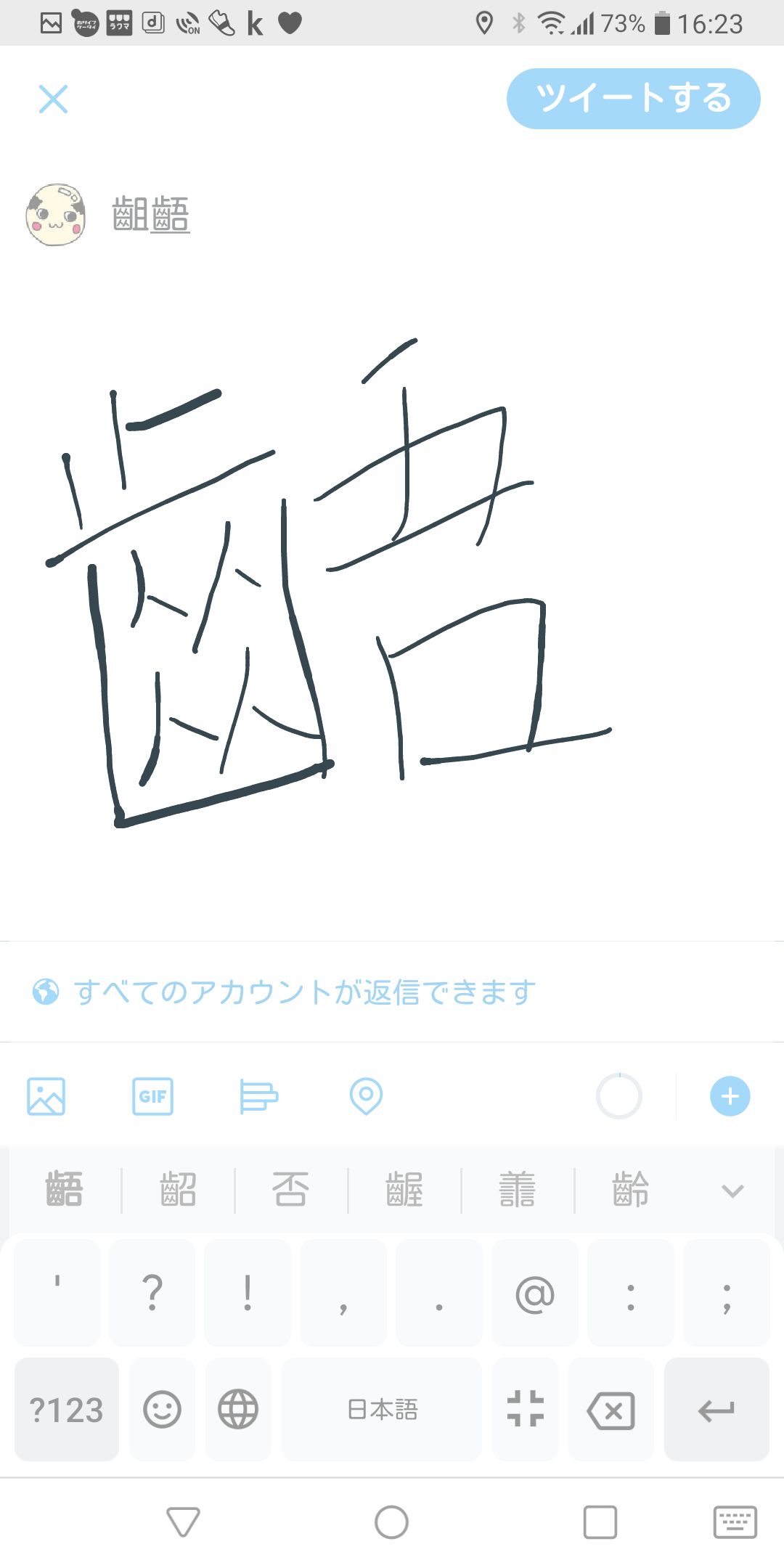The width and height of the screenshot is (784, 1568).
Task: Add another tweet to thread
Action: tap(730, 1096)
